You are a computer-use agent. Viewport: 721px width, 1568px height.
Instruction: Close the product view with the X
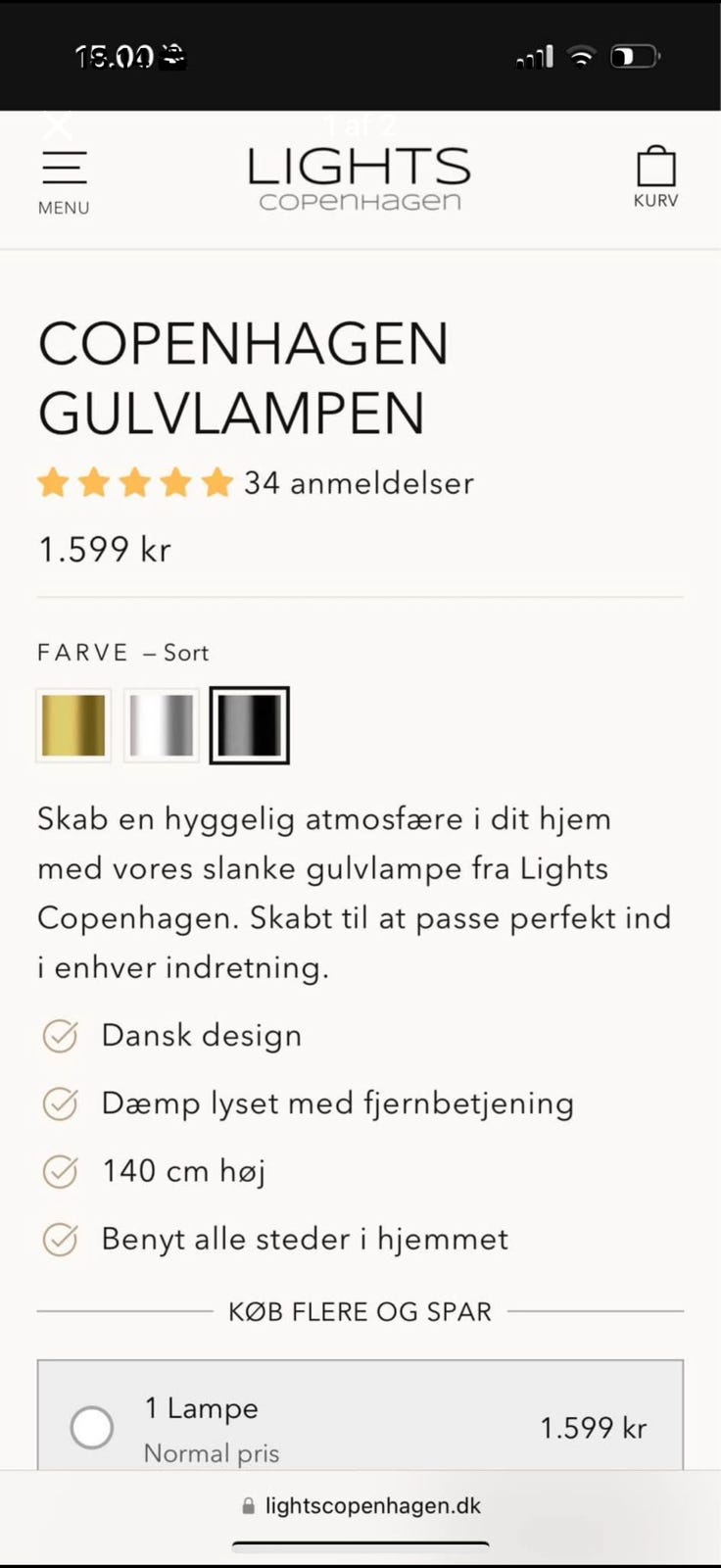click(58, 125)
